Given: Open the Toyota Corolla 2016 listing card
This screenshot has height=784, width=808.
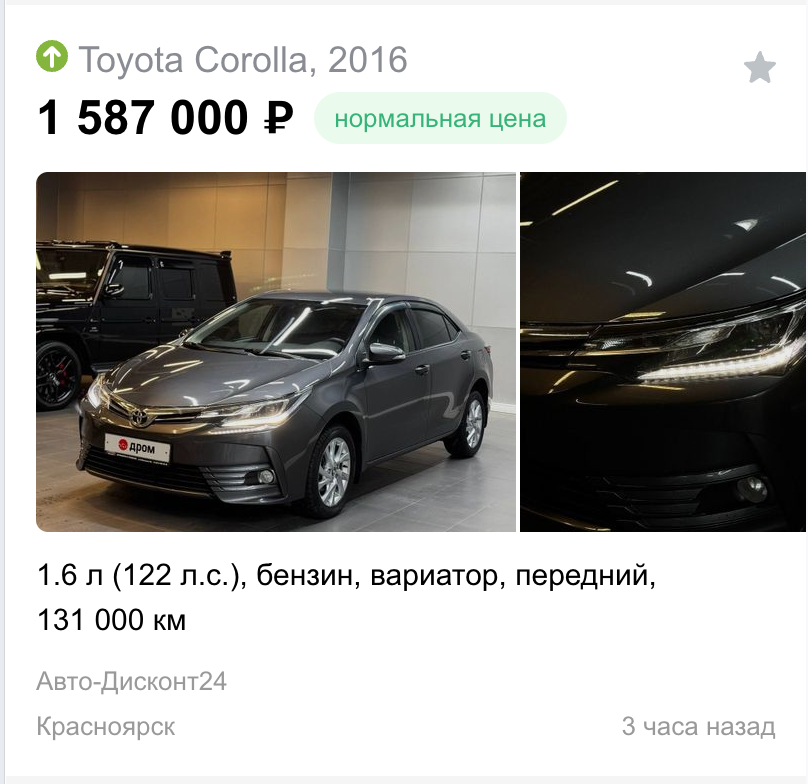Looking at the screenshot, I should 243,60.
